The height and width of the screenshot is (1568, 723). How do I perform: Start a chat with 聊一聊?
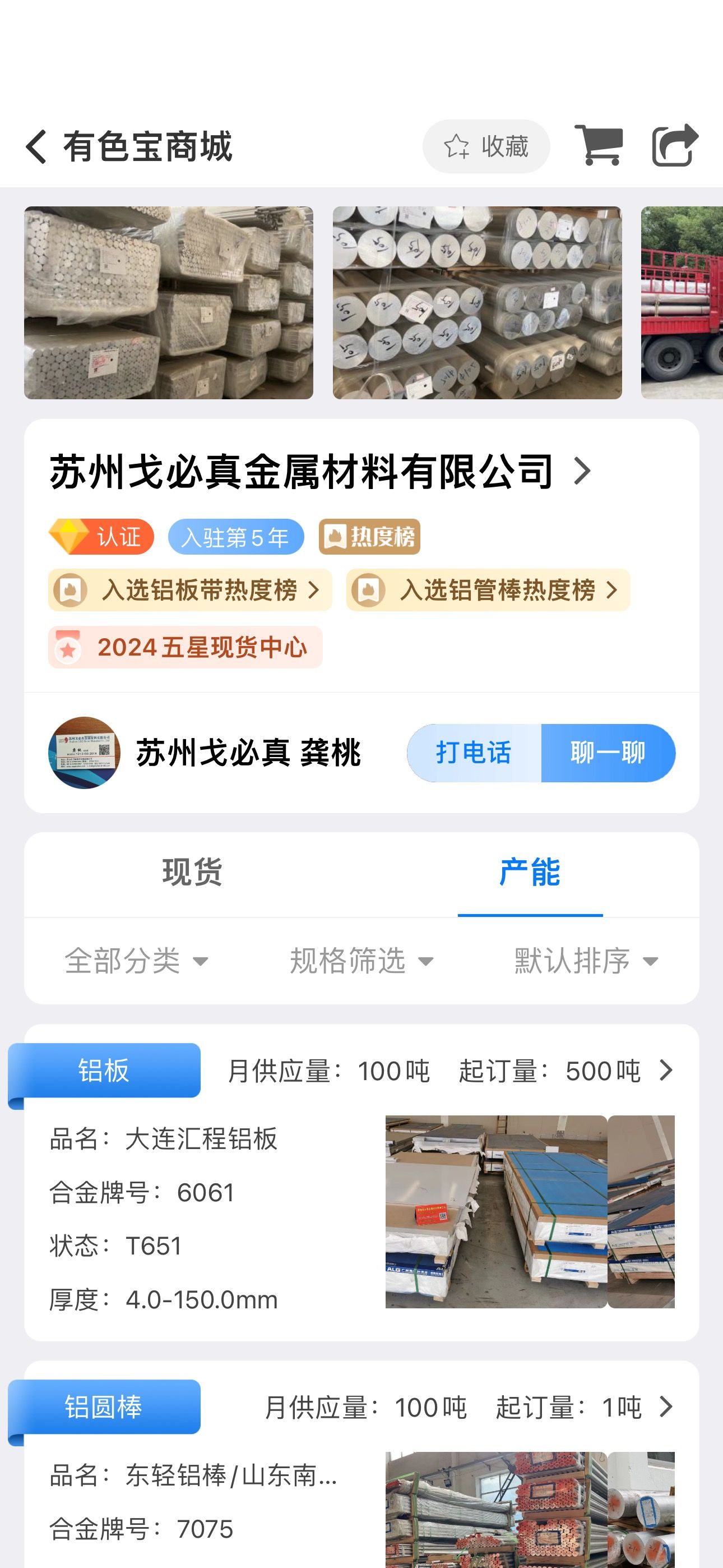click(x=608, y=753)
